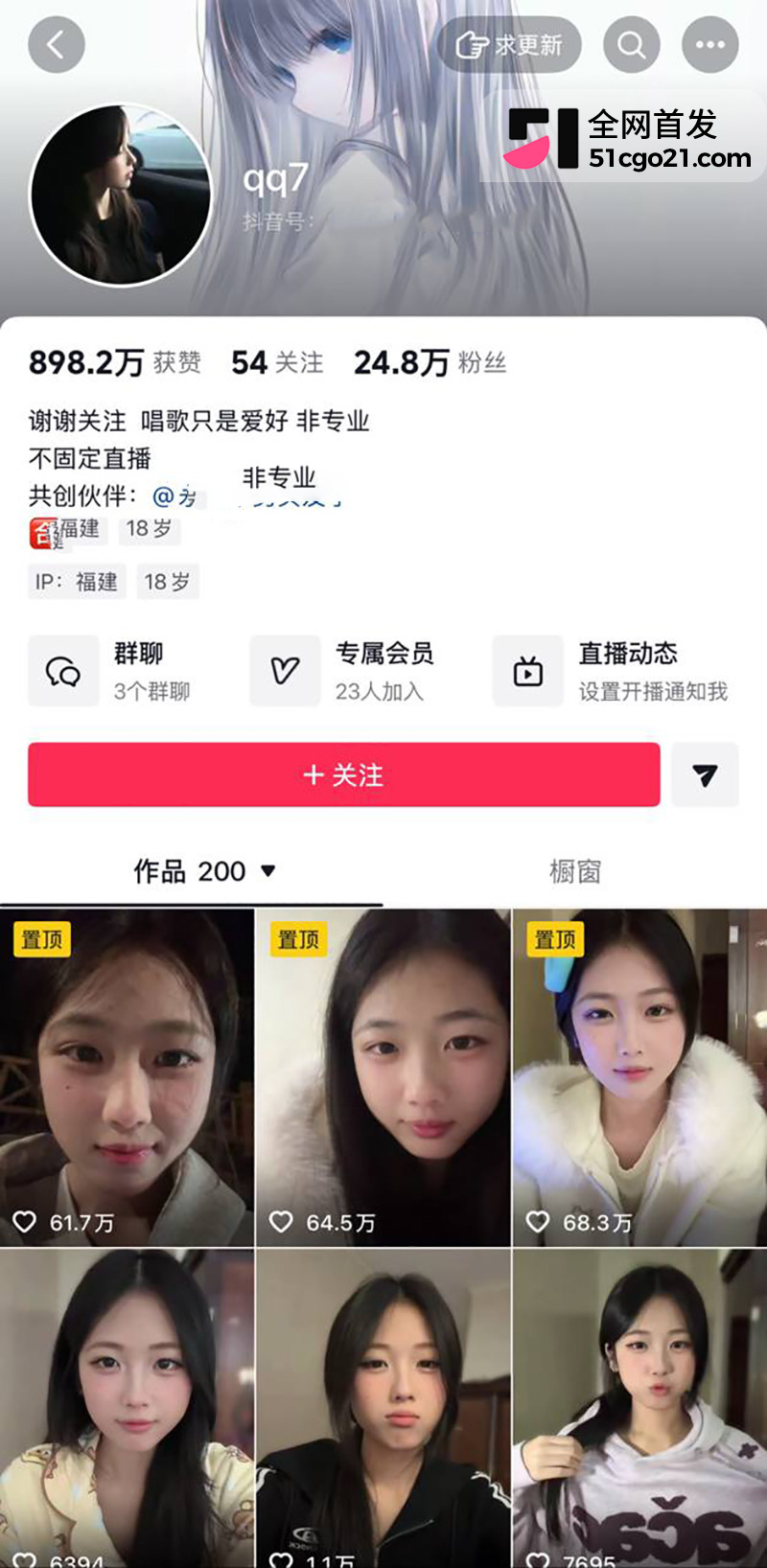Open the three-dot overflow menu

(x=710, y=45)
